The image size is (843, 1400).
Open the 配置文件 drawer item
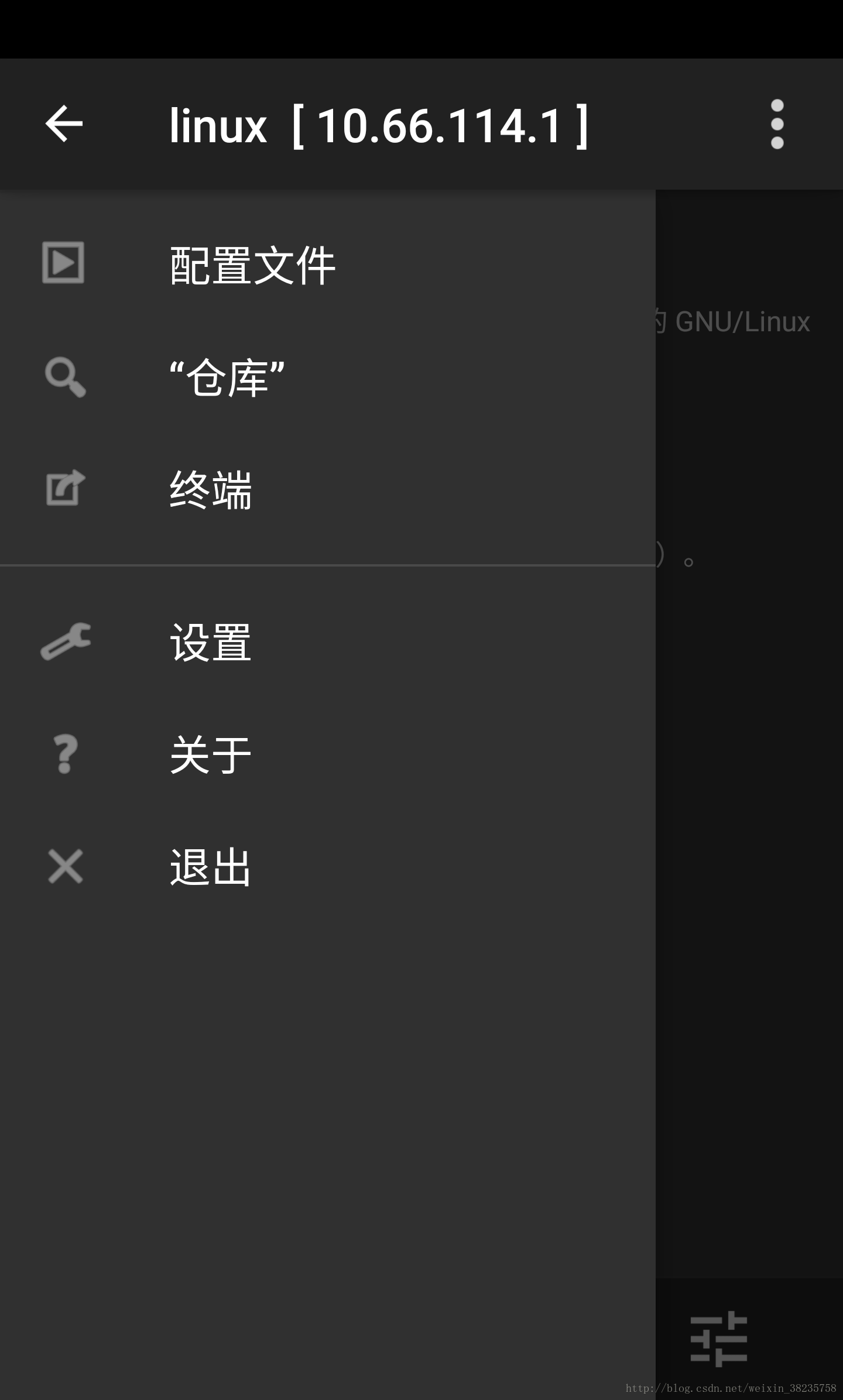[328, 263]
